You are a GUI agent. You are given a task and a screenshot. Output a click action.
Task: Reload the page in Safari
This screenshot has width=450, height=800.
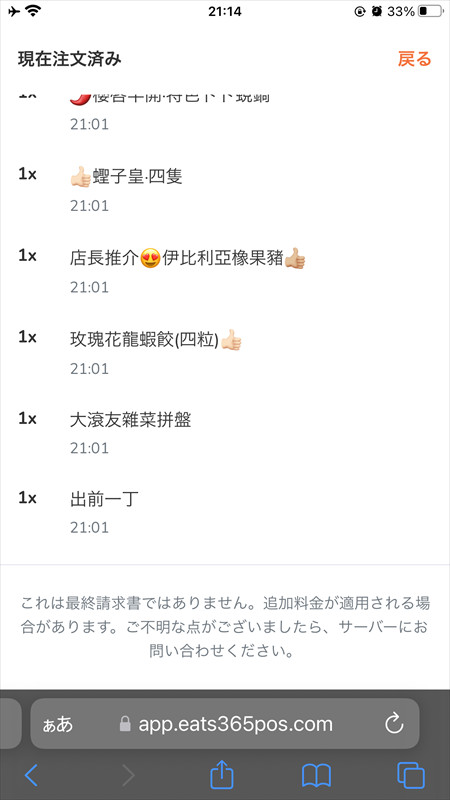point(394,723)
